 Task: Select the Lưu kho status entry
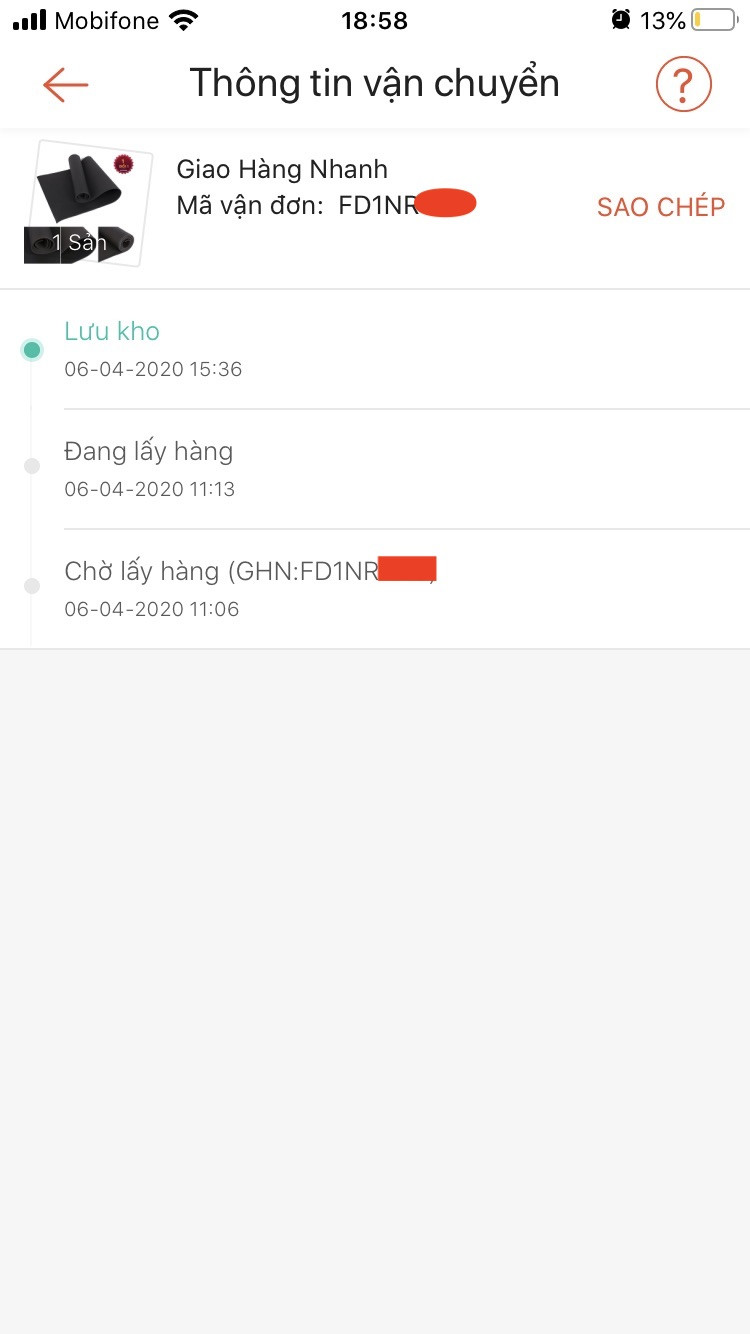click(x=111, y=330)
